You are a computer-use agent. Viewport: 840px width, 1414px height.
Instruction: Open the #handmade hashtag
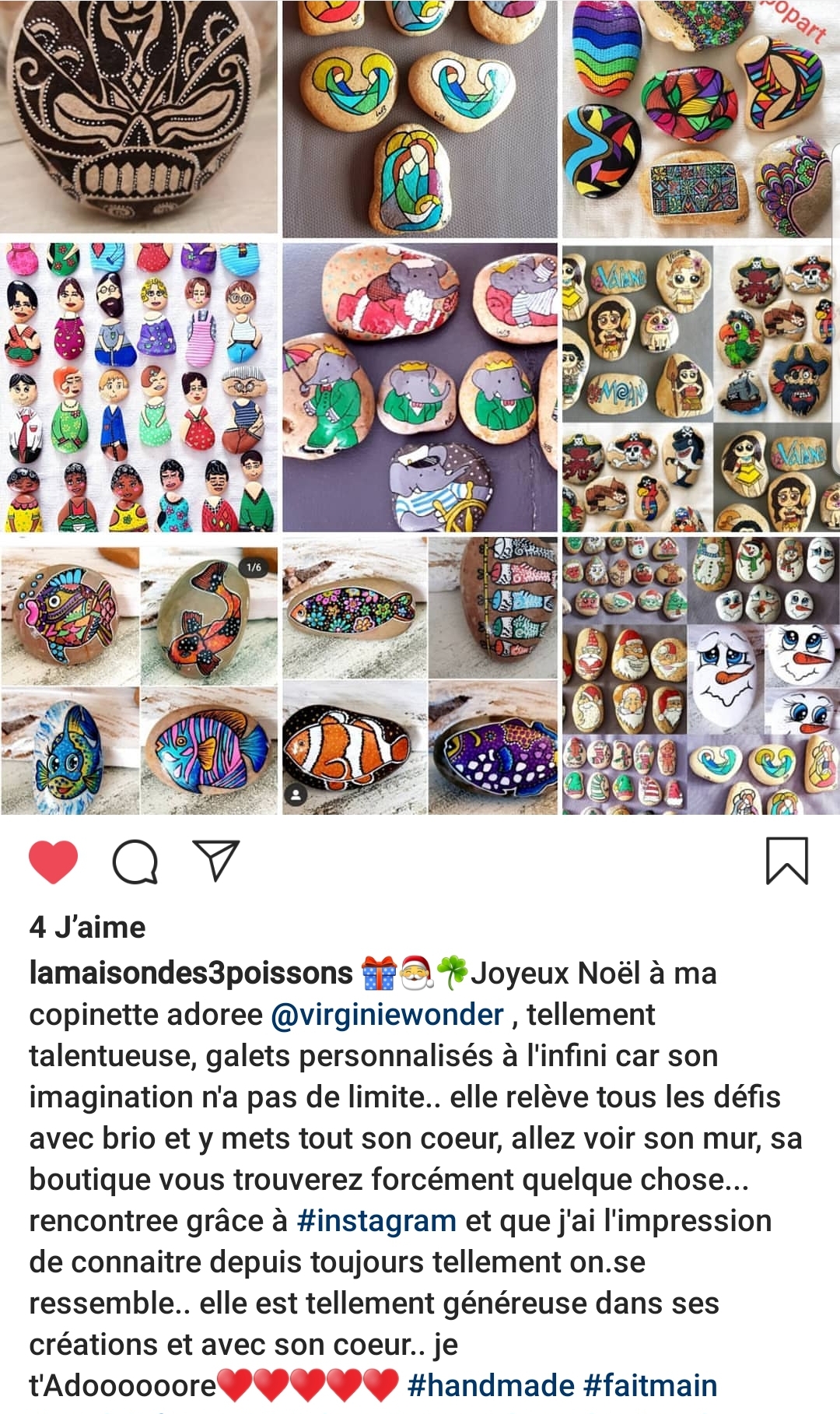(491, 1386)
